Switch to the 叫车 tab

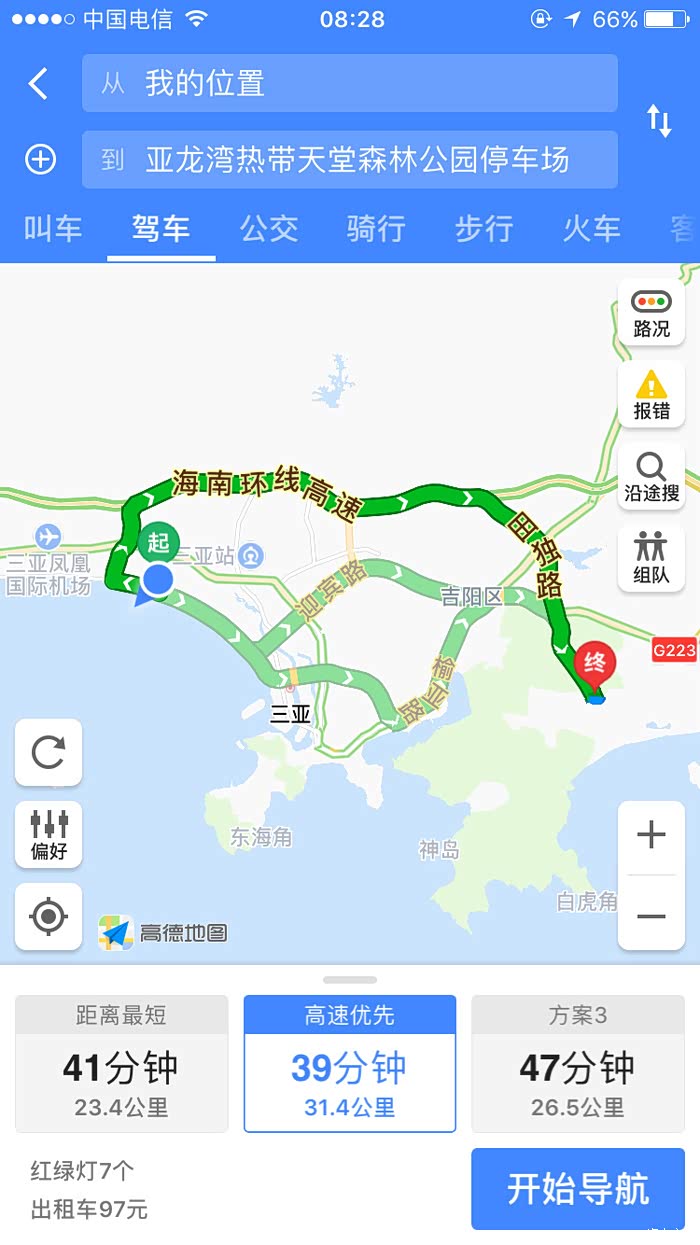[x=53, y=229]
